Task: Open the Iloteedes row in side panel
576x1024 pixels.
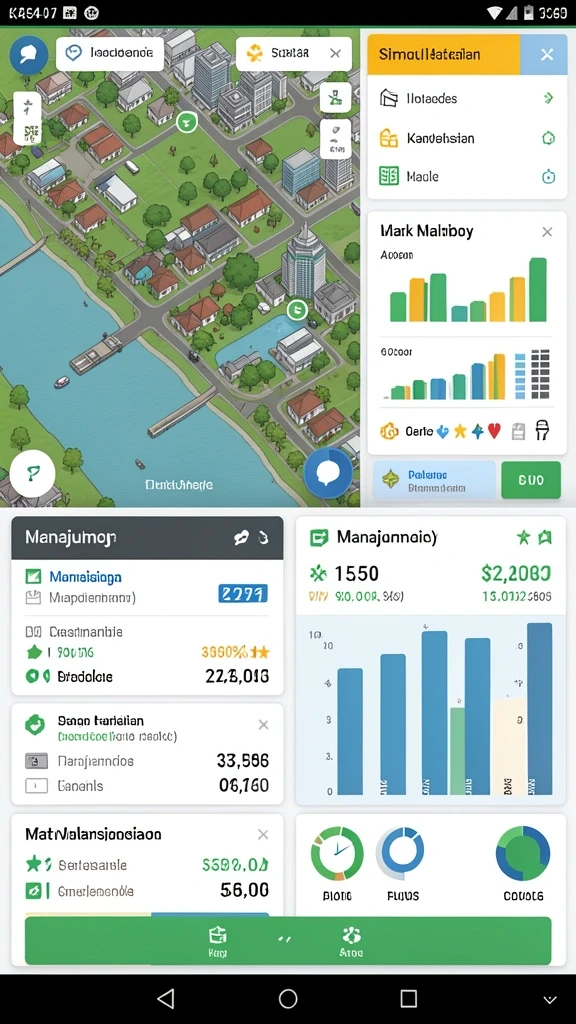Action: (x=467, y=99)
